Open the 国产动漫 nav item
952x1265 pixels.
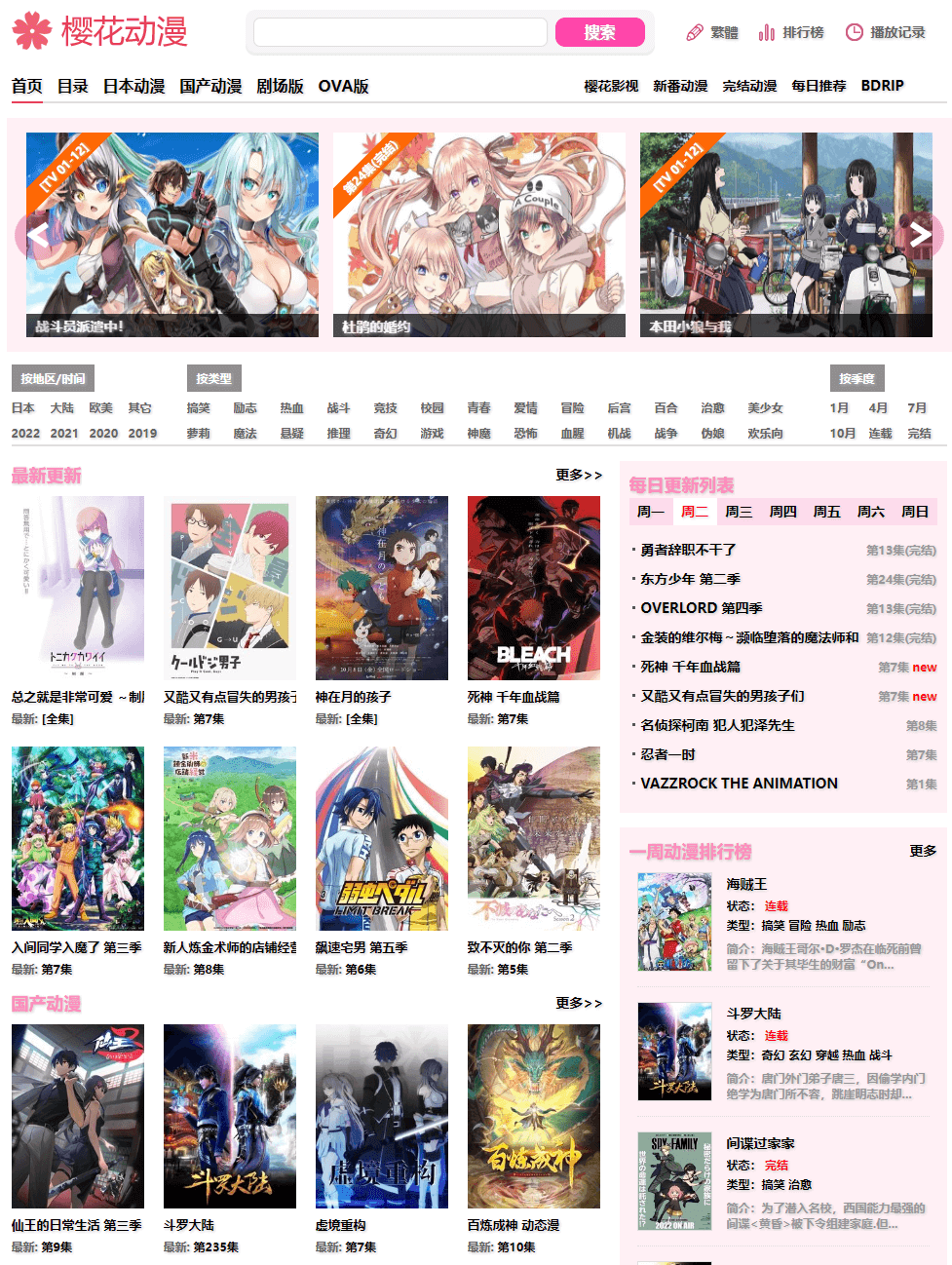click(209, 86)
